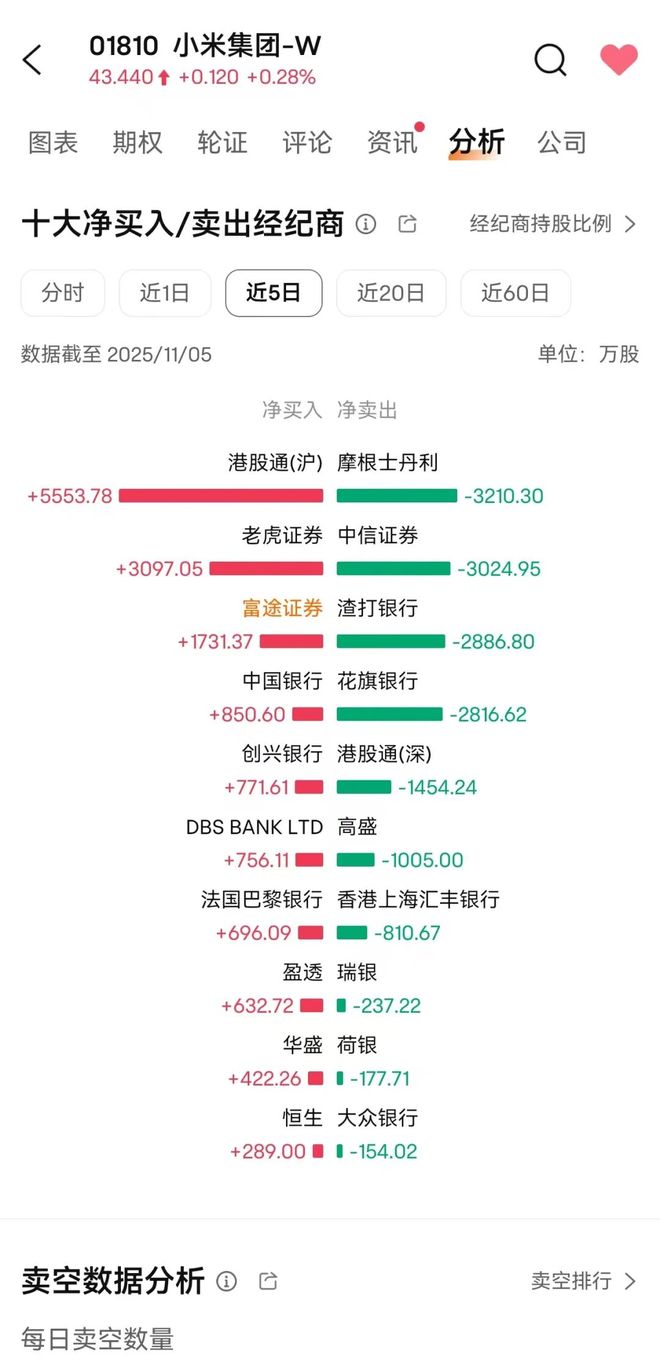Share the 十大净买入/卖出经纪商 section
This screenshot has height=1369, width=660.
click(407, 224)
